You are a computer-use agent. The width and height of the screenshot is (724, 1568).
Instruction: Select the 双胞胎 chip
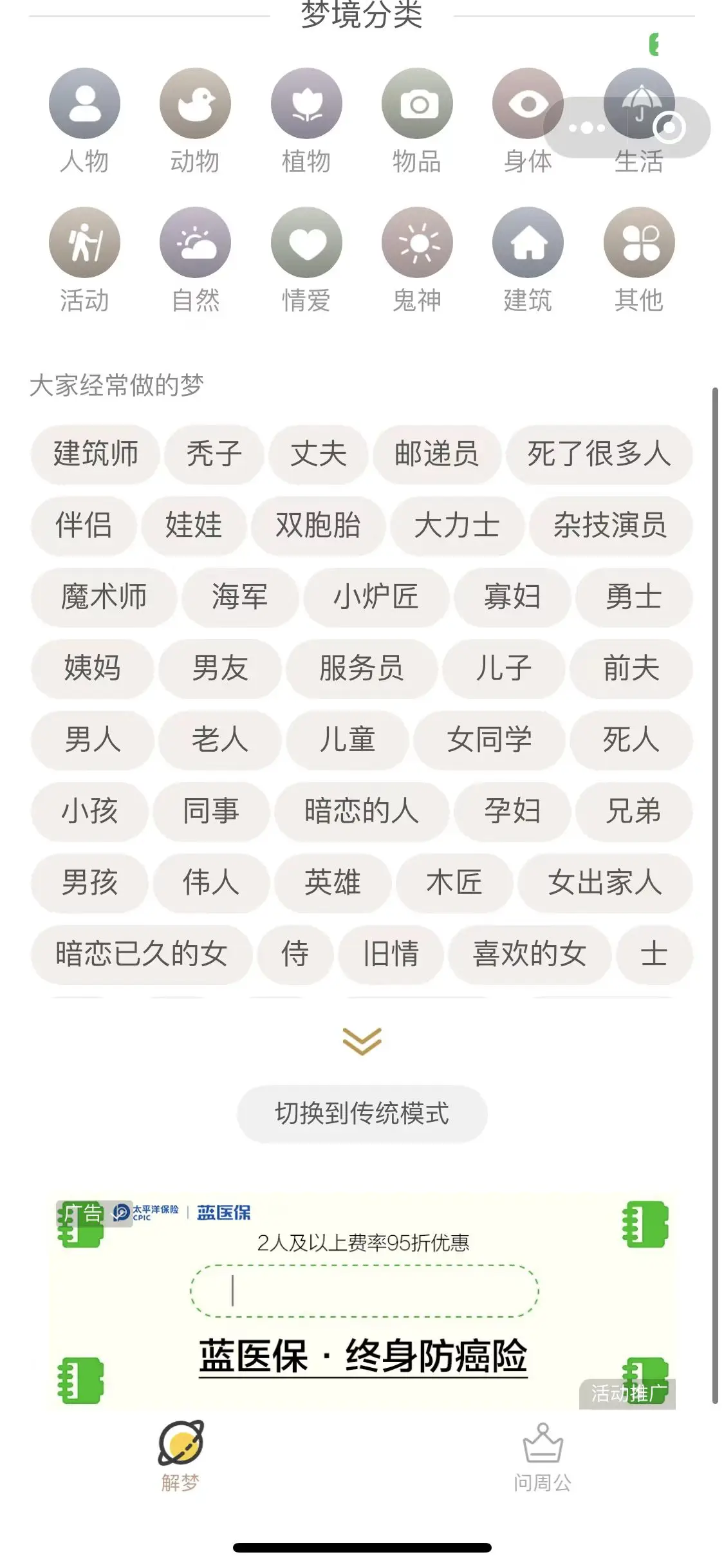318,525
